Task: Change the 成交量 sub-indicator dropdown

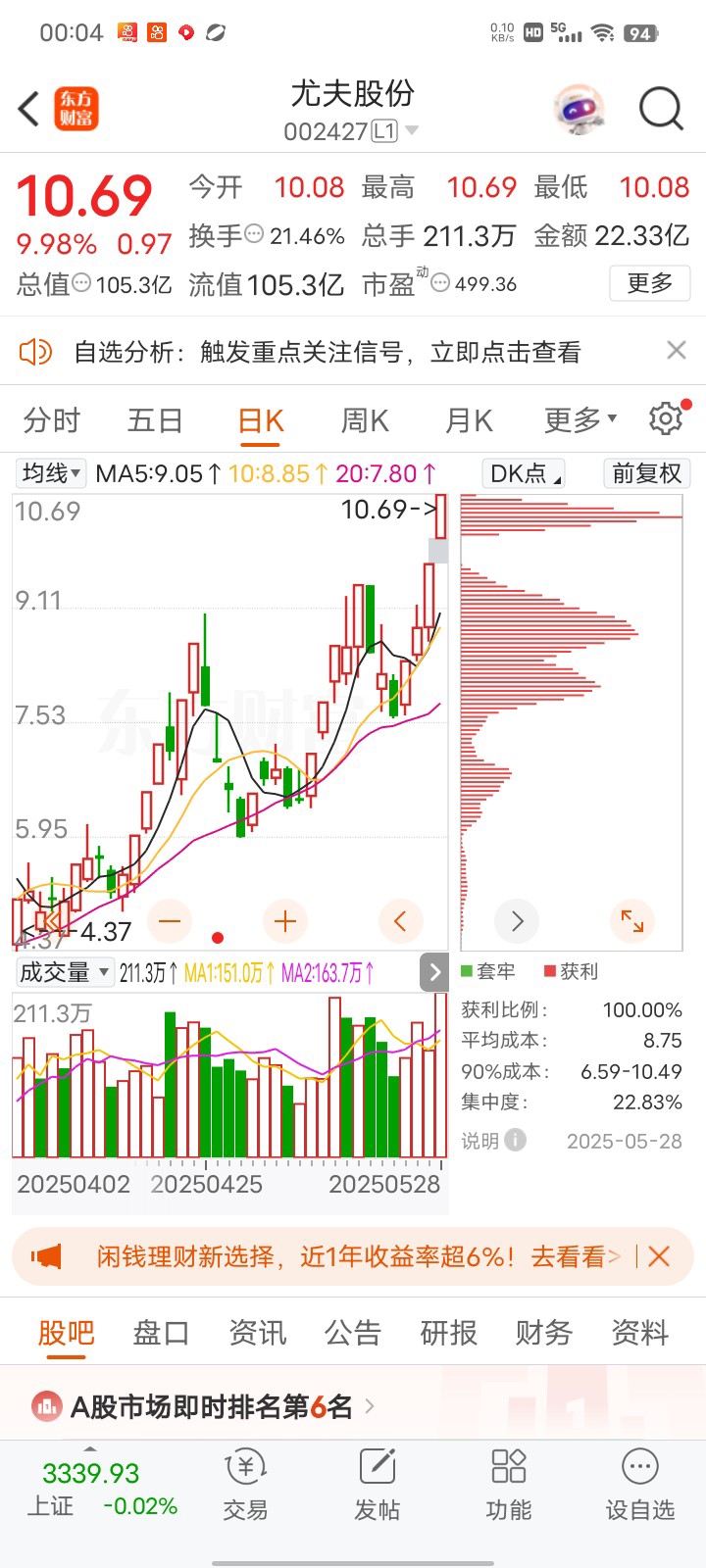Action: 65,972
